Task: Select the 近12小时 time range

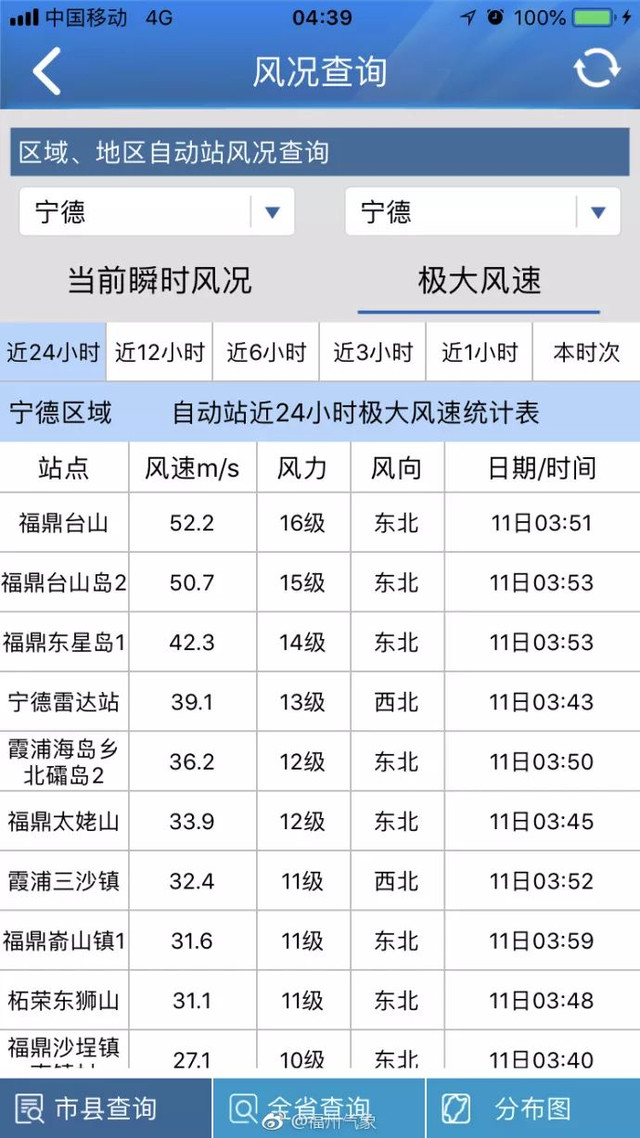Action: coord(160,352)
